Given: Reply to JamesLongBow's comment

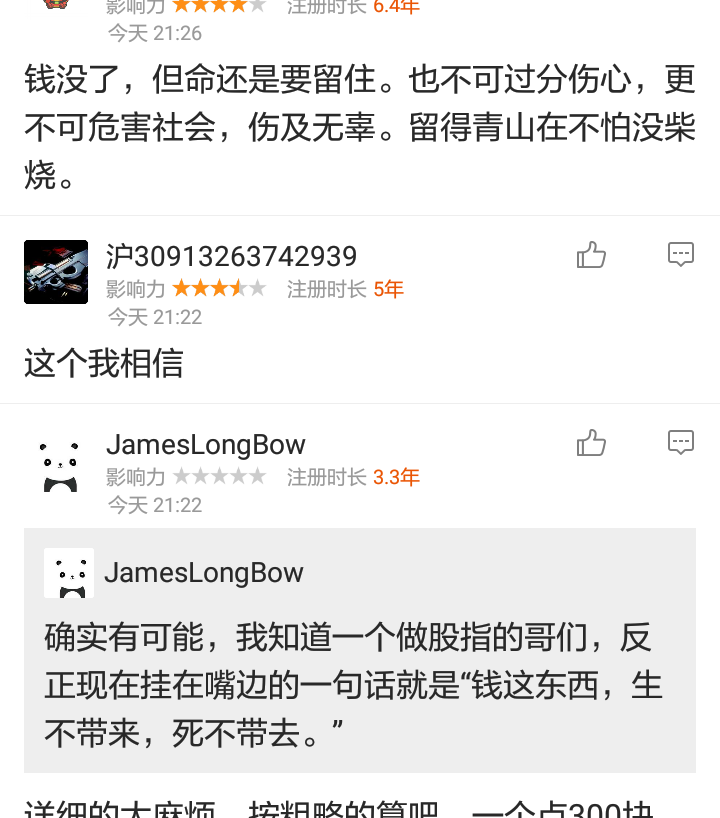Looking at the screenshot, I should 681,443.
